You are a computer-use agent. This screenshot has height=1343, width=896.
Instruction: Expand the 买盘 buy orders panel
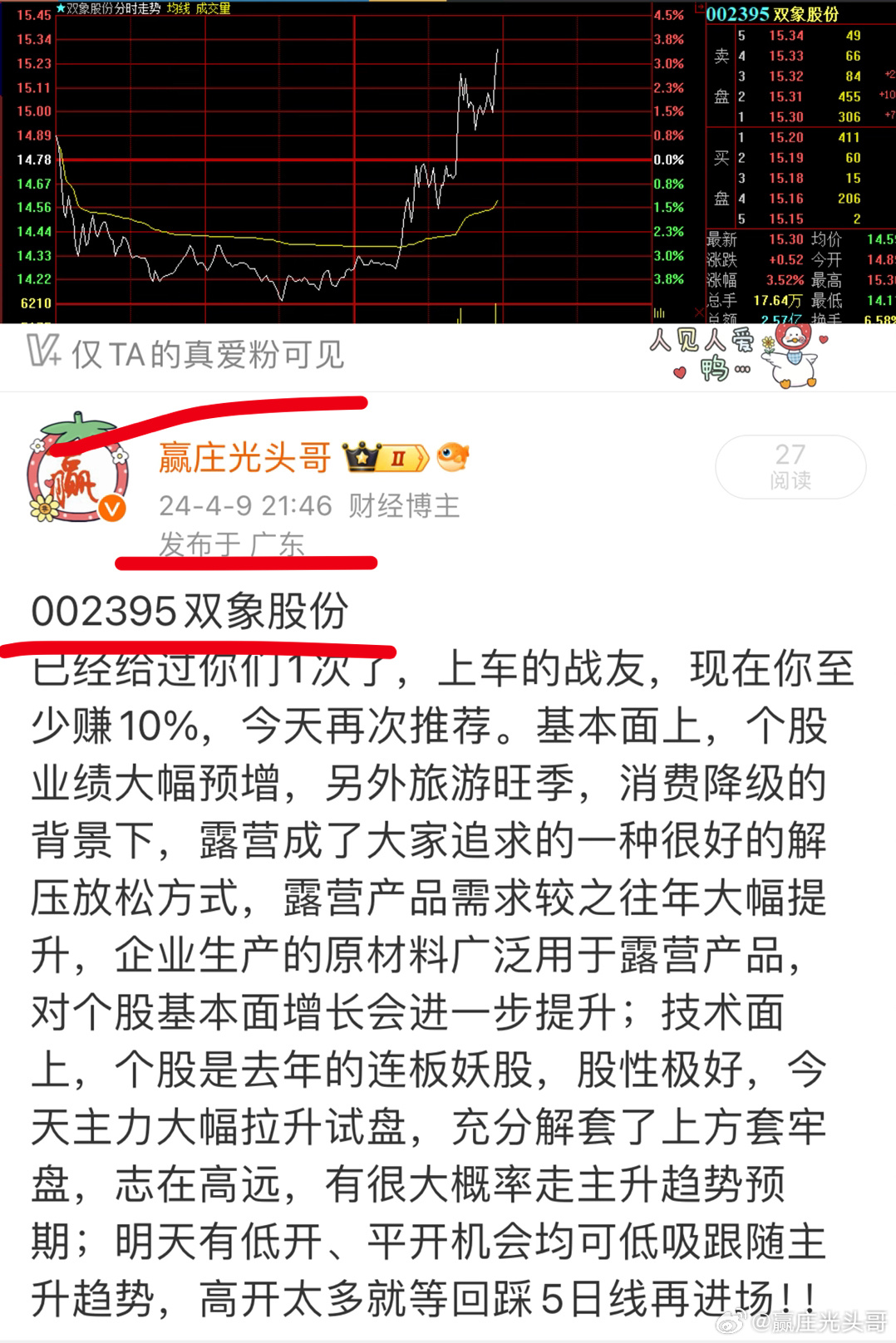[x=723, y=179]
